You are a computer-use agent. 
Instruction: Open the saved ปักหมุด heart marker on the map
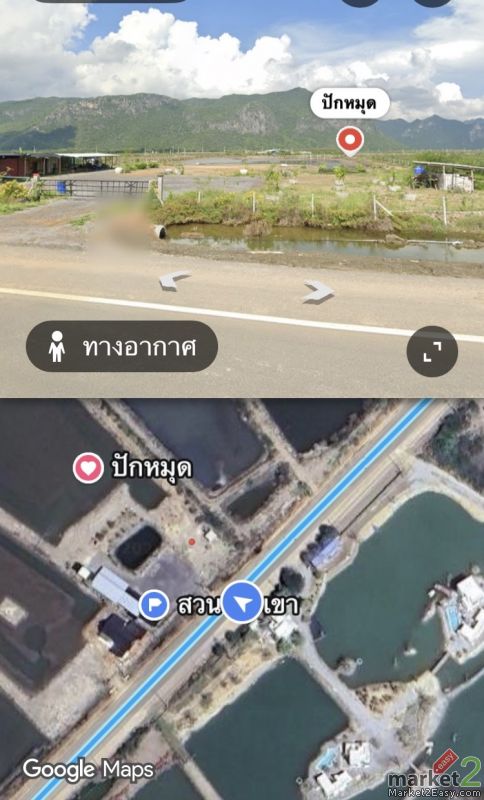click(x=88, y=468)
